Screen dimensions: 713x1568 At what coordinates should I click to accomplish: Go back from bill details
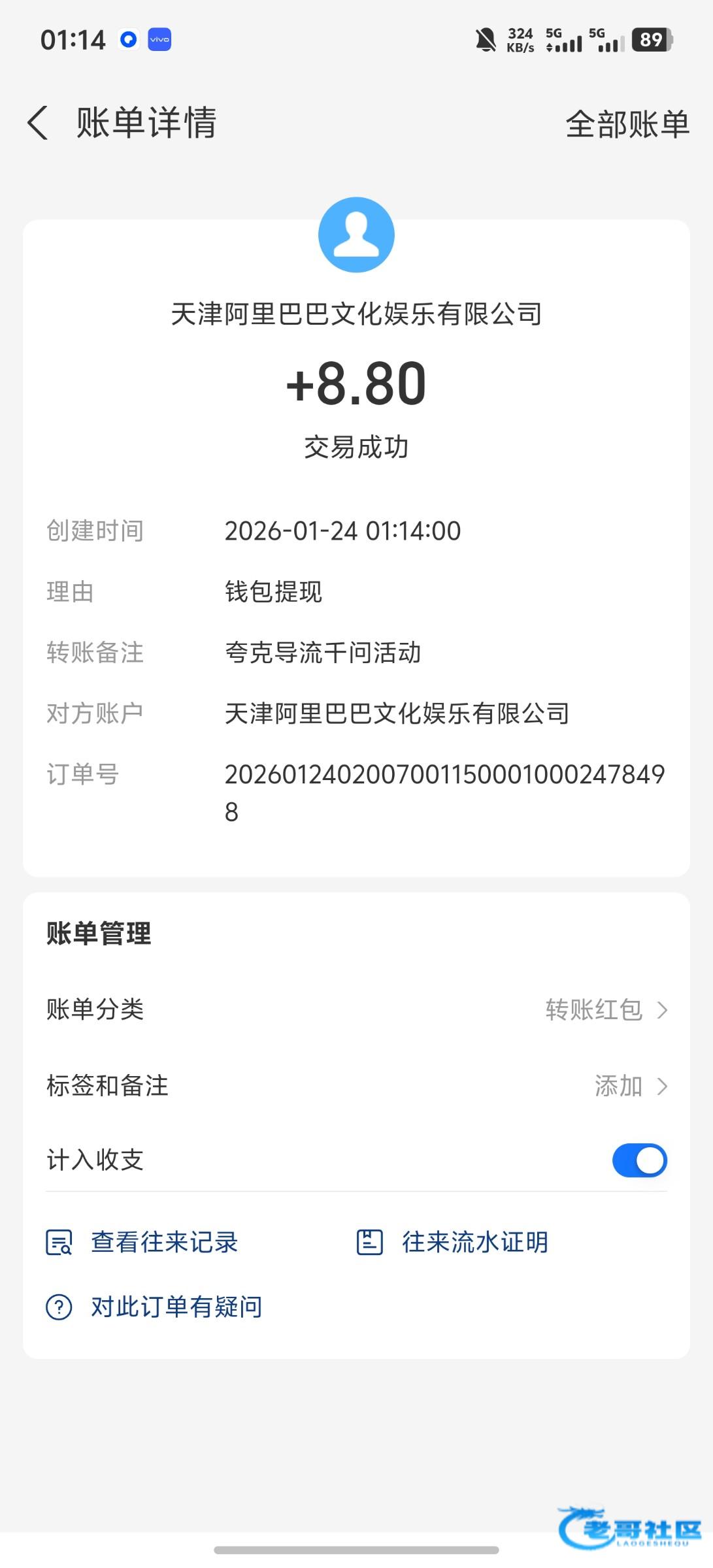[x=38, y=123]
